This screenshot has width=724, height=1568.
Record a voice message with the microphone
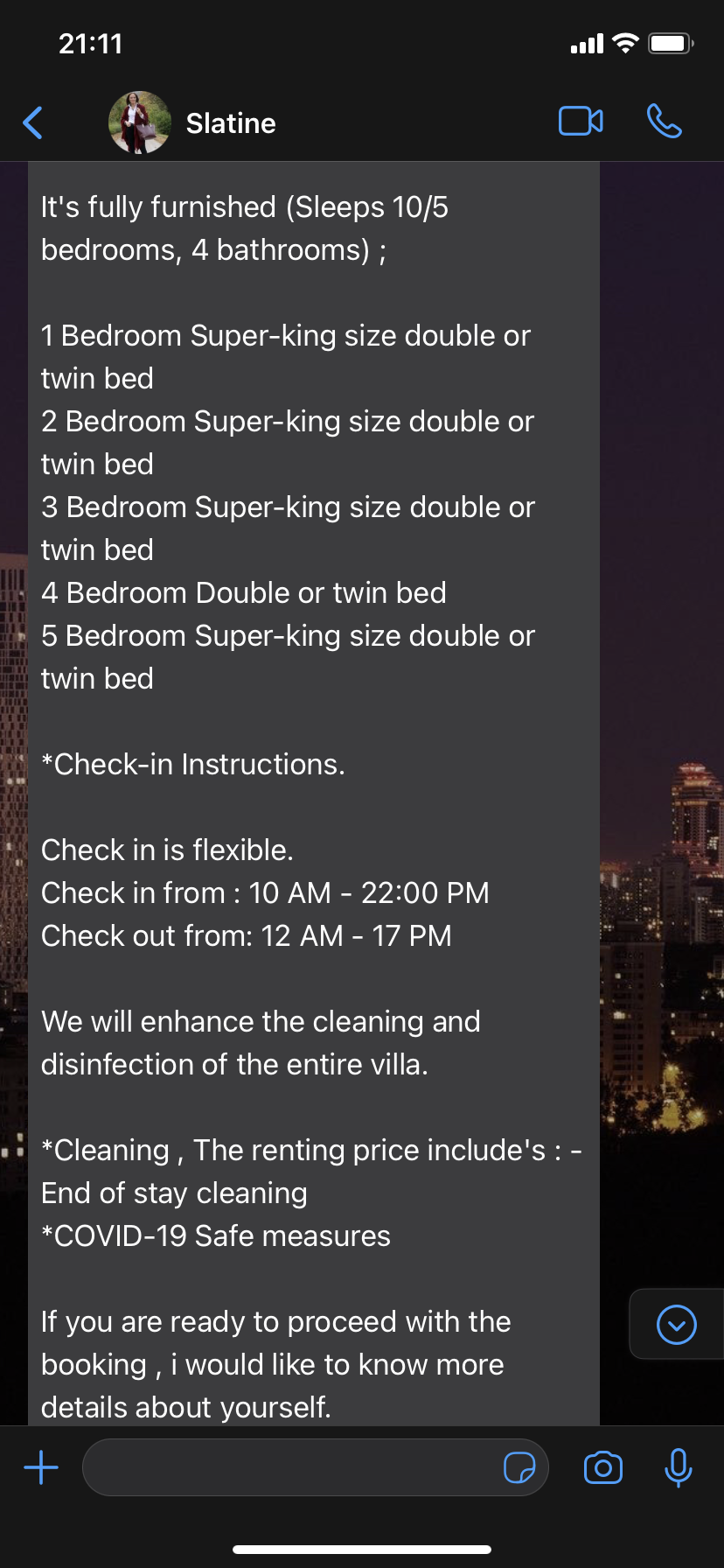[678, 1467]
